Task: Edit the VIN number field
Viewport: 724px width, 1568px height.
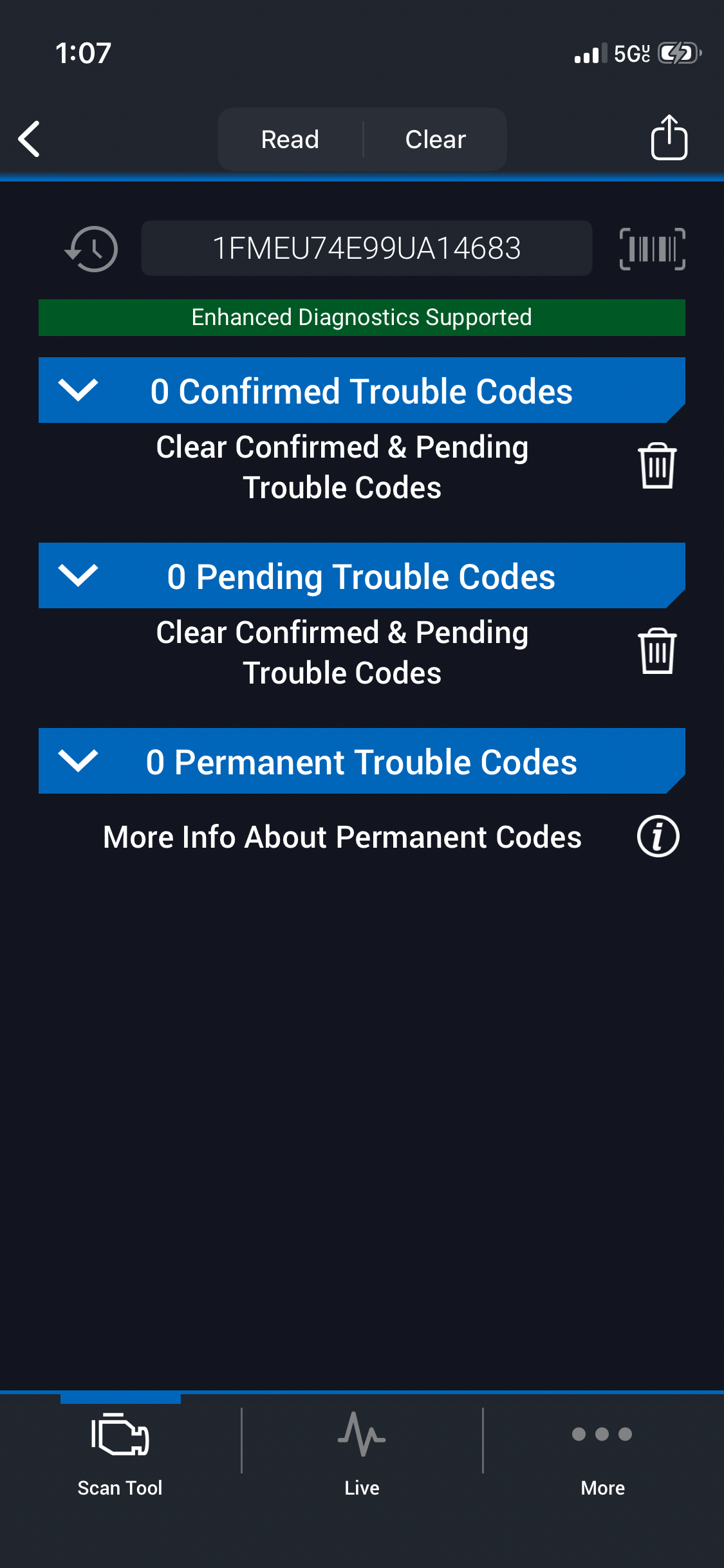Action: 366,248
